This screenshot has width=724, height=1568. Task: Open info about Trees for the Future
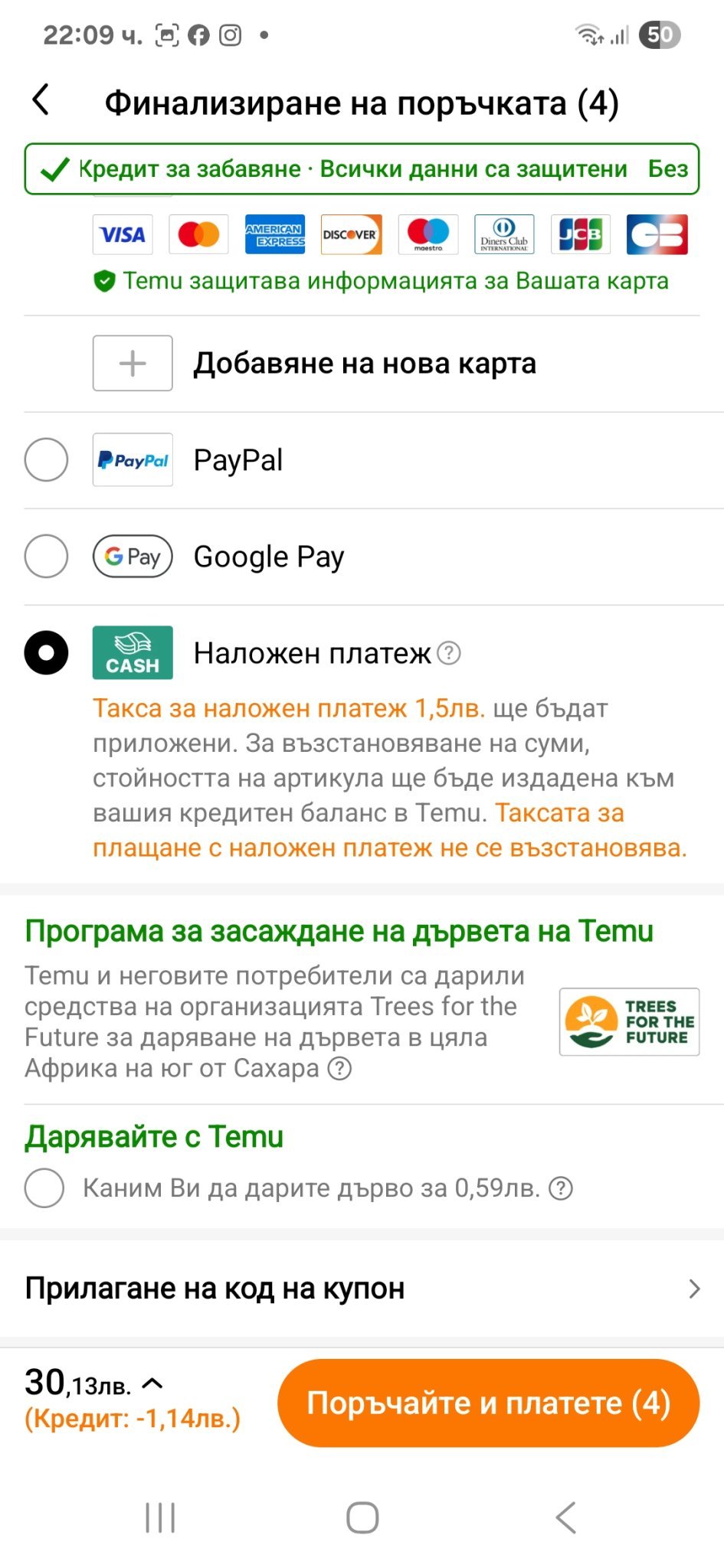coord(339,1068)
